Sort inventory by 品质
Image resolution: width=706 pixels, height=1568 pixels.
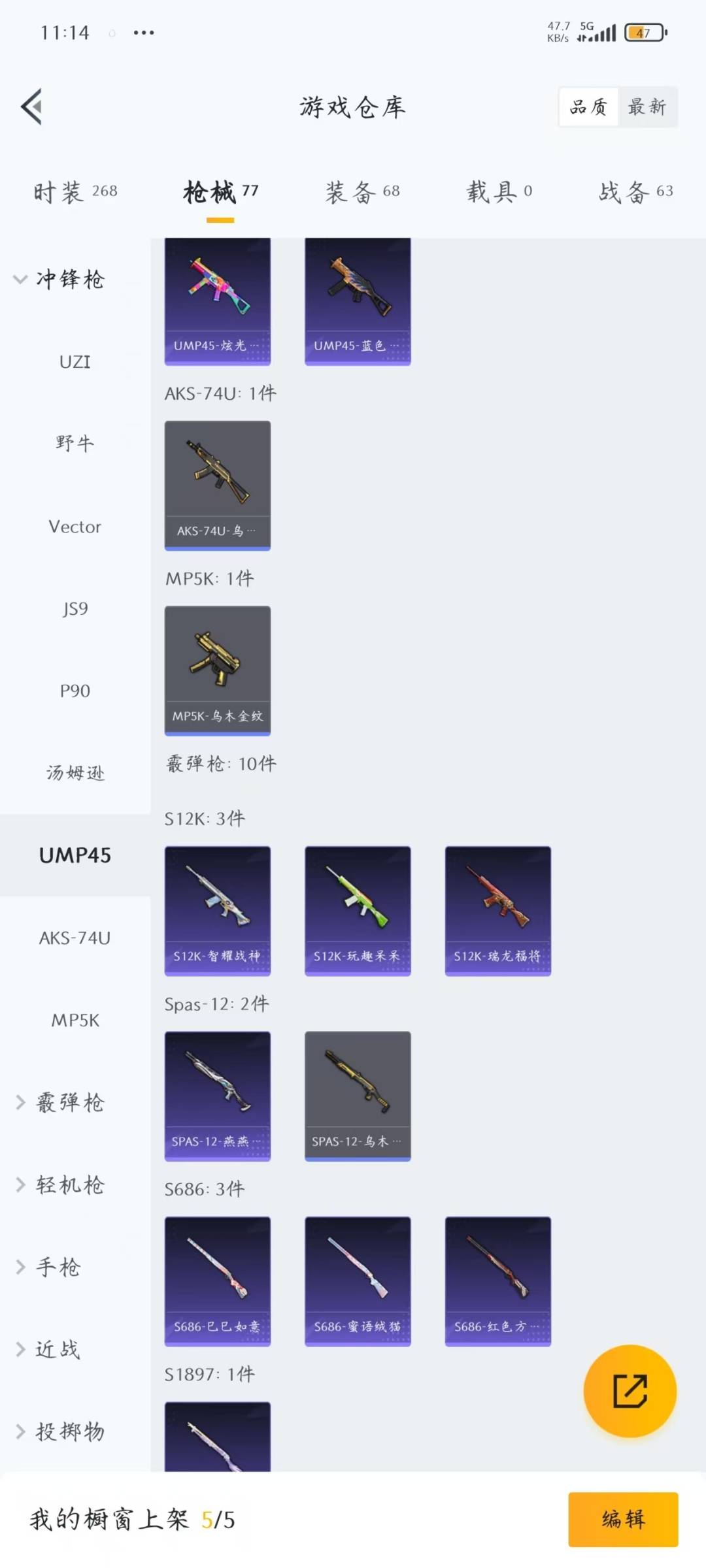(x=588, y=106)
